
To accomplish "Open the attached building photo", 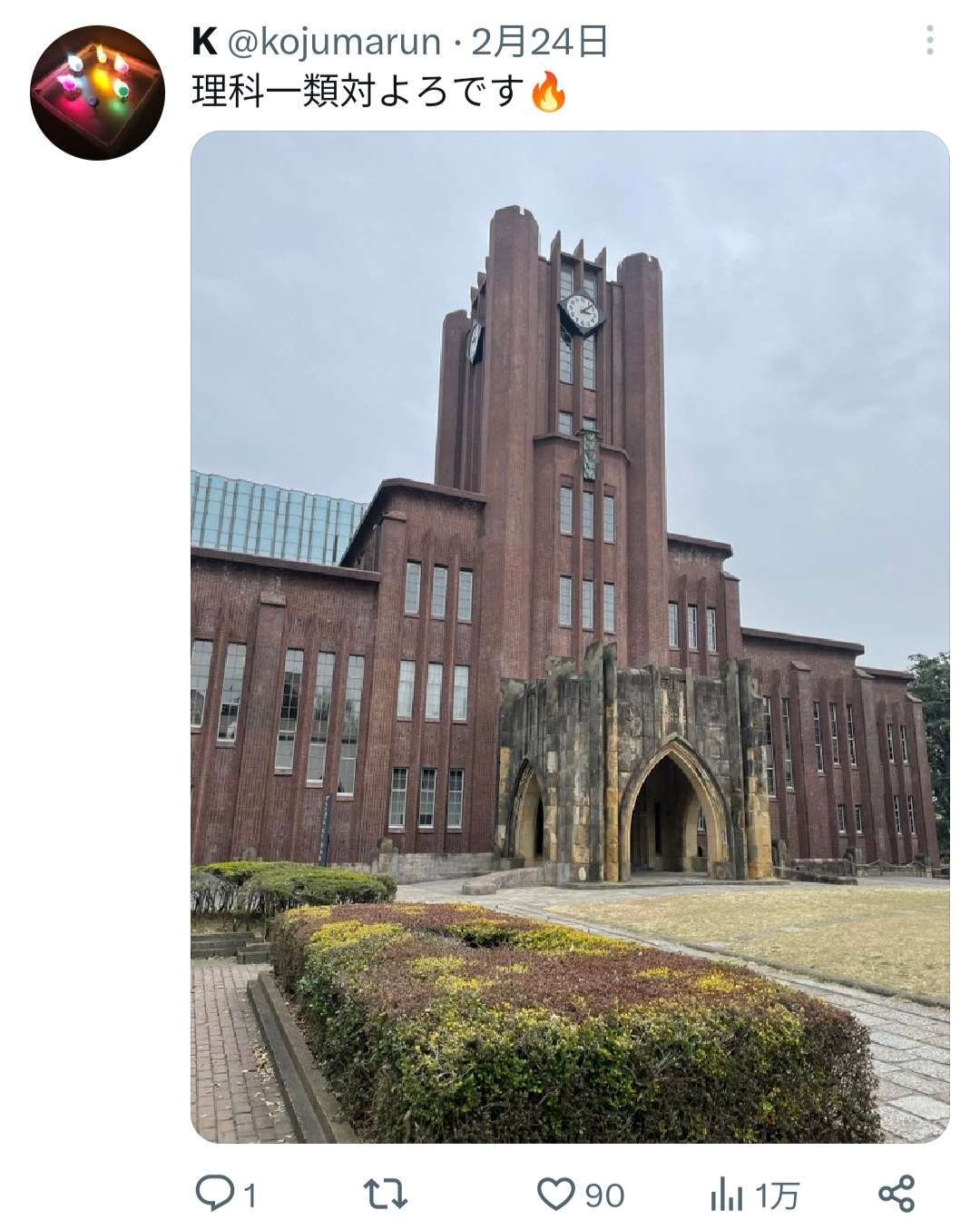I will [570, 635].
